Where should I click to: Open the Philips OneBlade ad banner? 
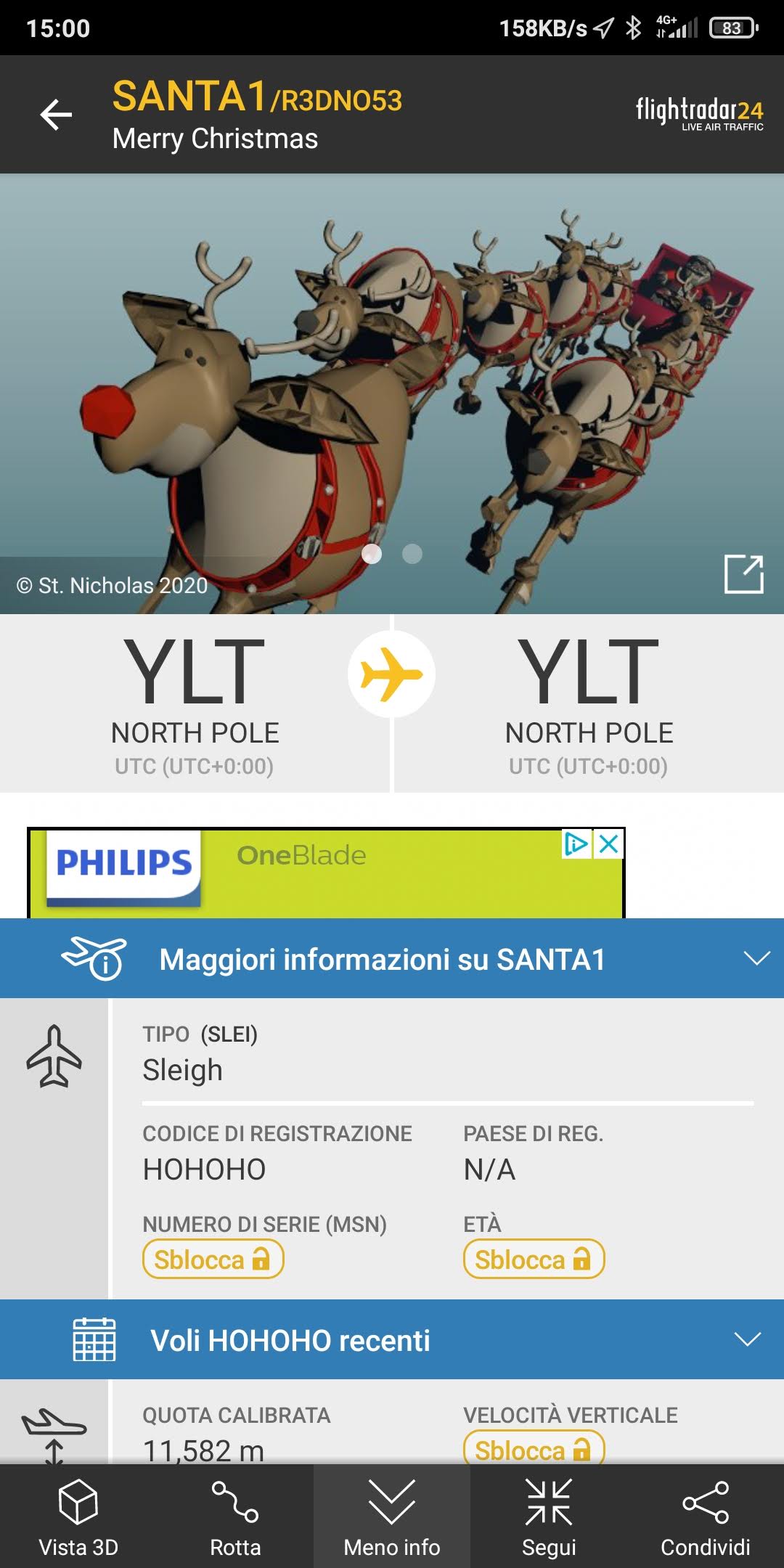coord(326,873)
